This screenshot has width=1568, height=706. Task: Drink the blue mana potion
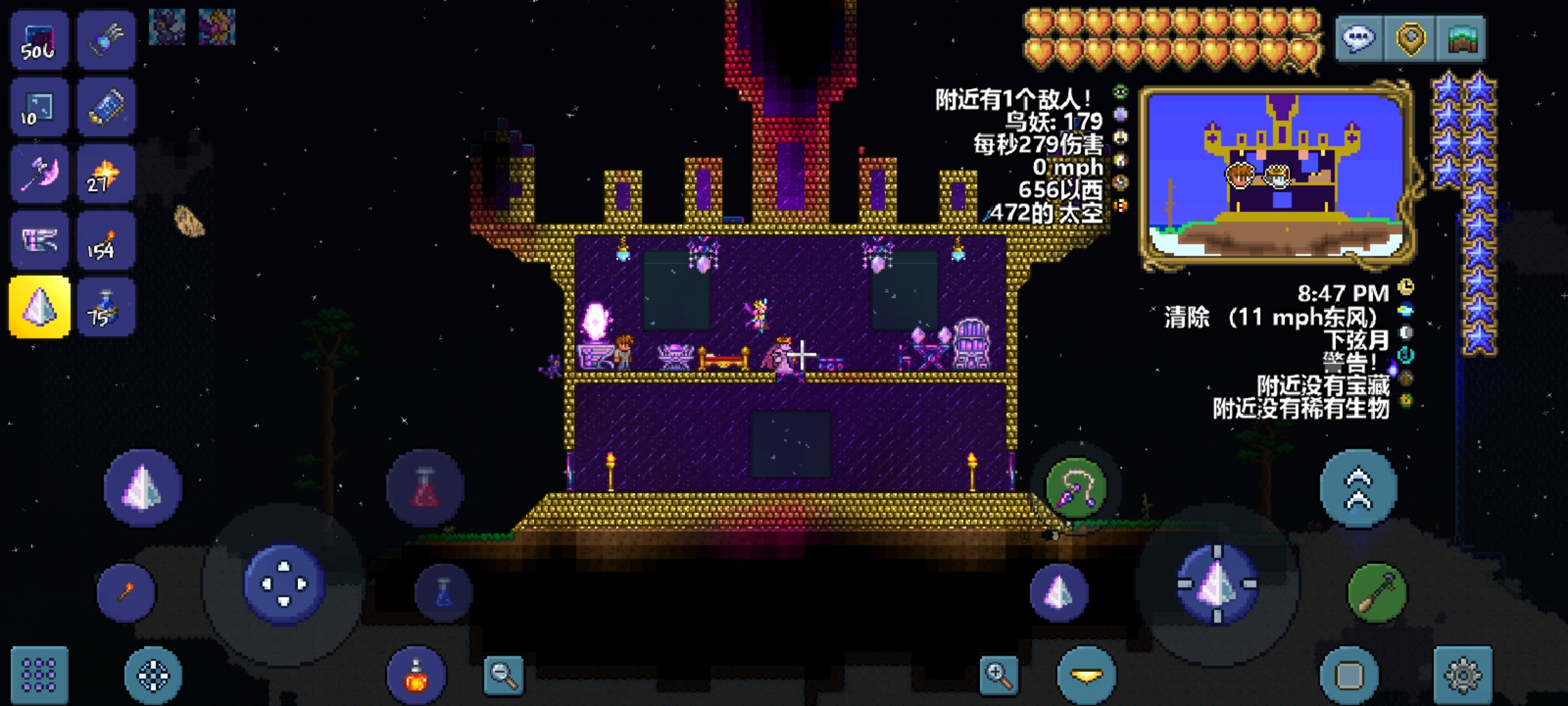click(x=444, y=593)
